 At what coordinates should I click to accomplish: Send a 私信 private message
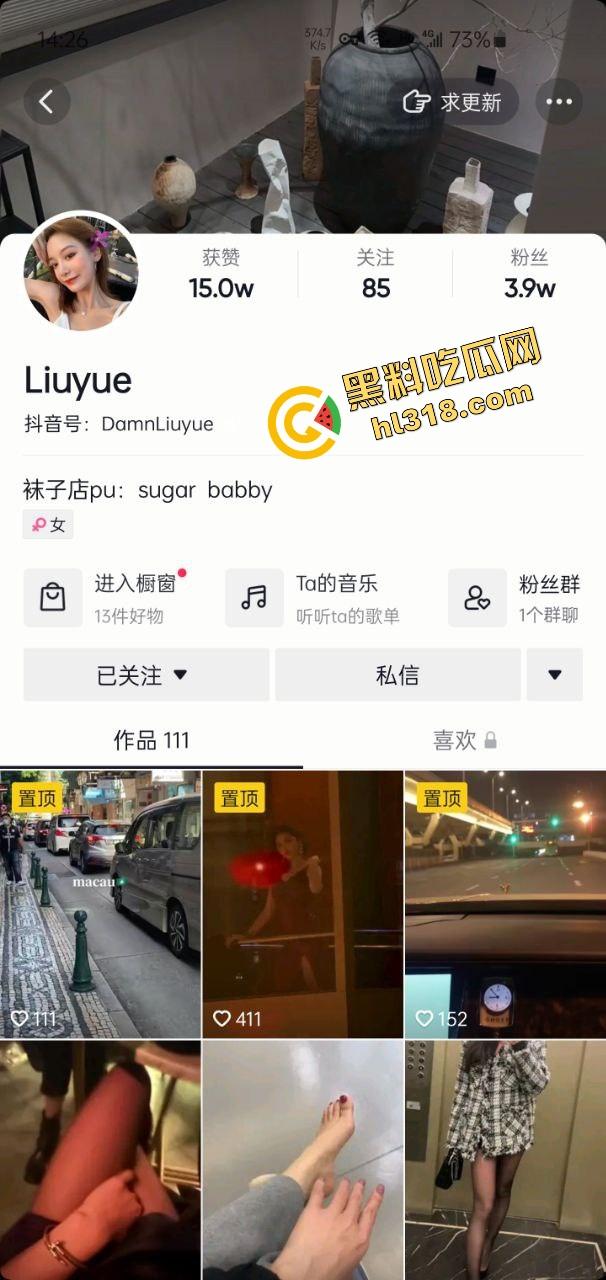pyautogui.click(x=397, y=675)
